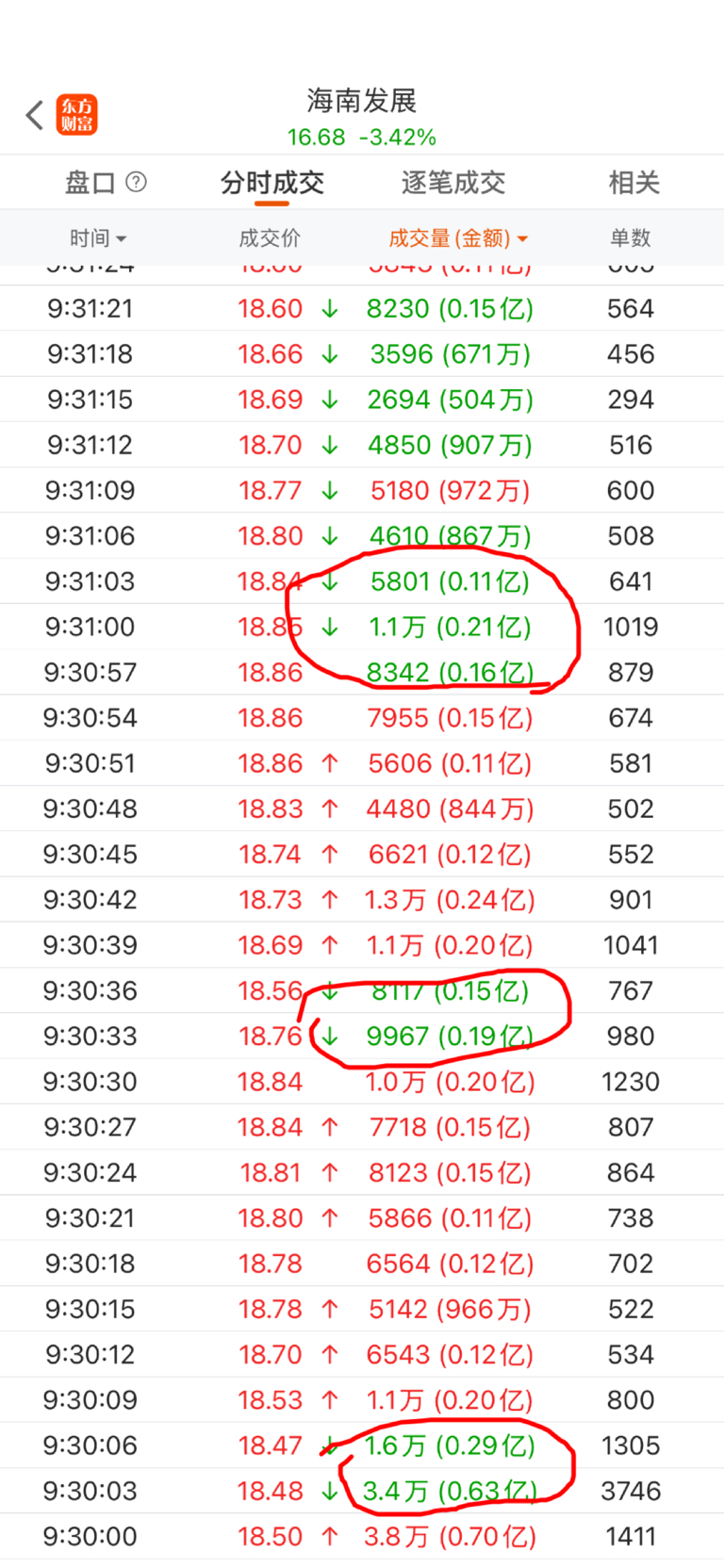Open the help icon beside 盘口
The image size is (724, 1568).
(137, 182)
